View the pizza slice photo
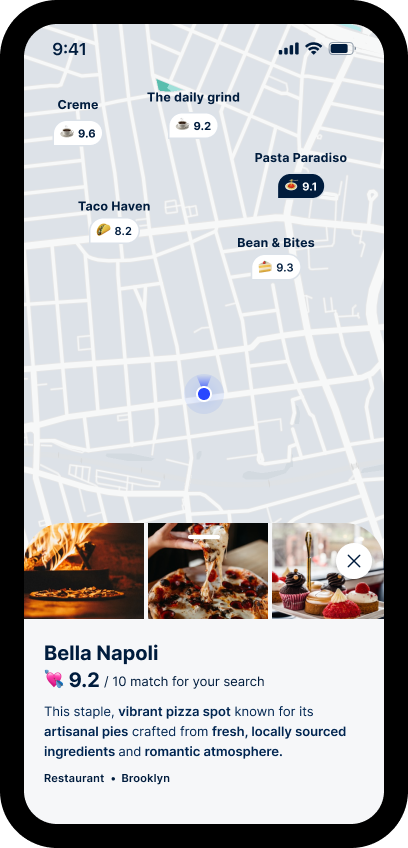Screen dimensions: 408x848 coord(208,571)
